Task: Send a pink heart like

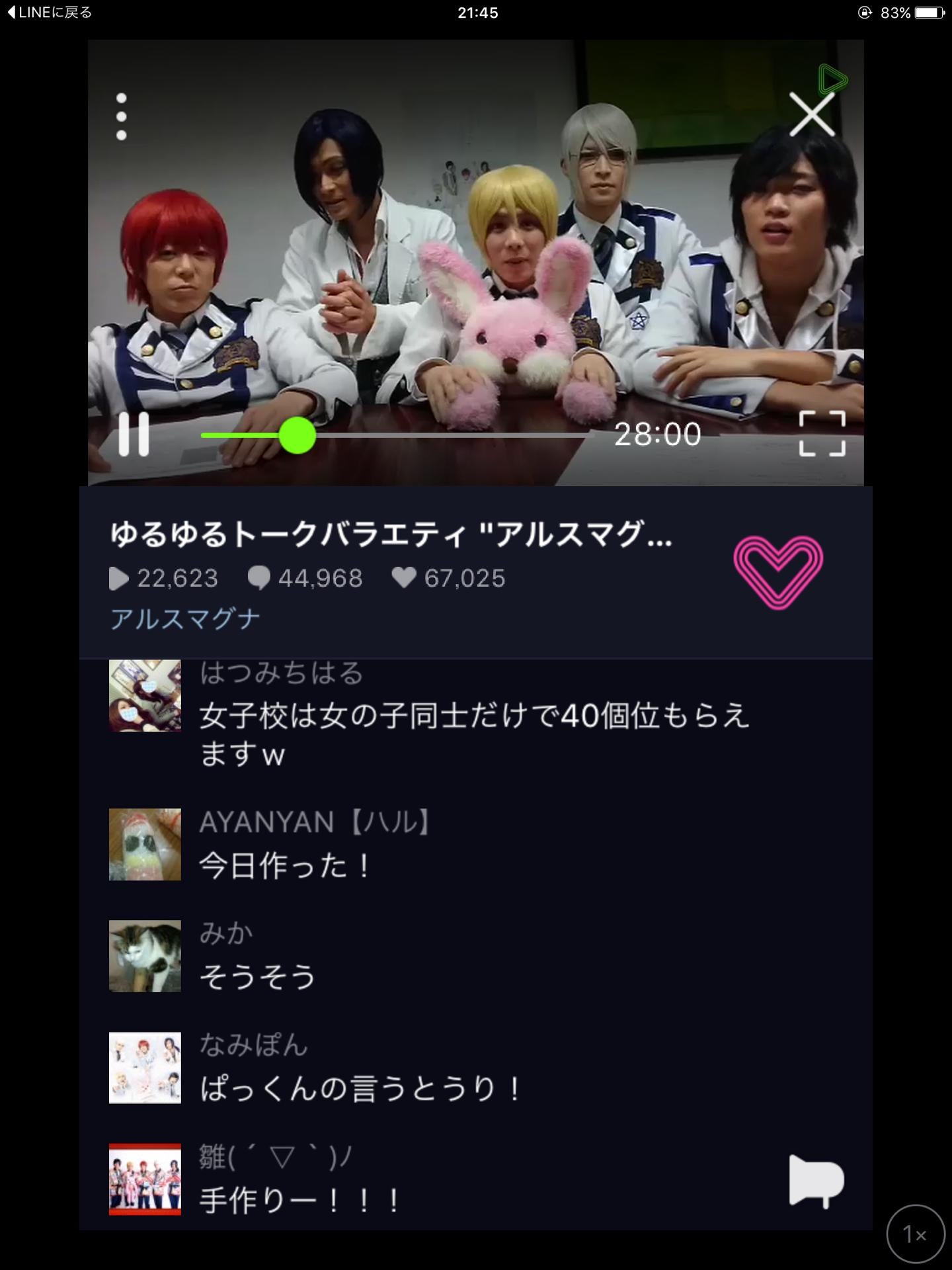Action: pos(778,572)
